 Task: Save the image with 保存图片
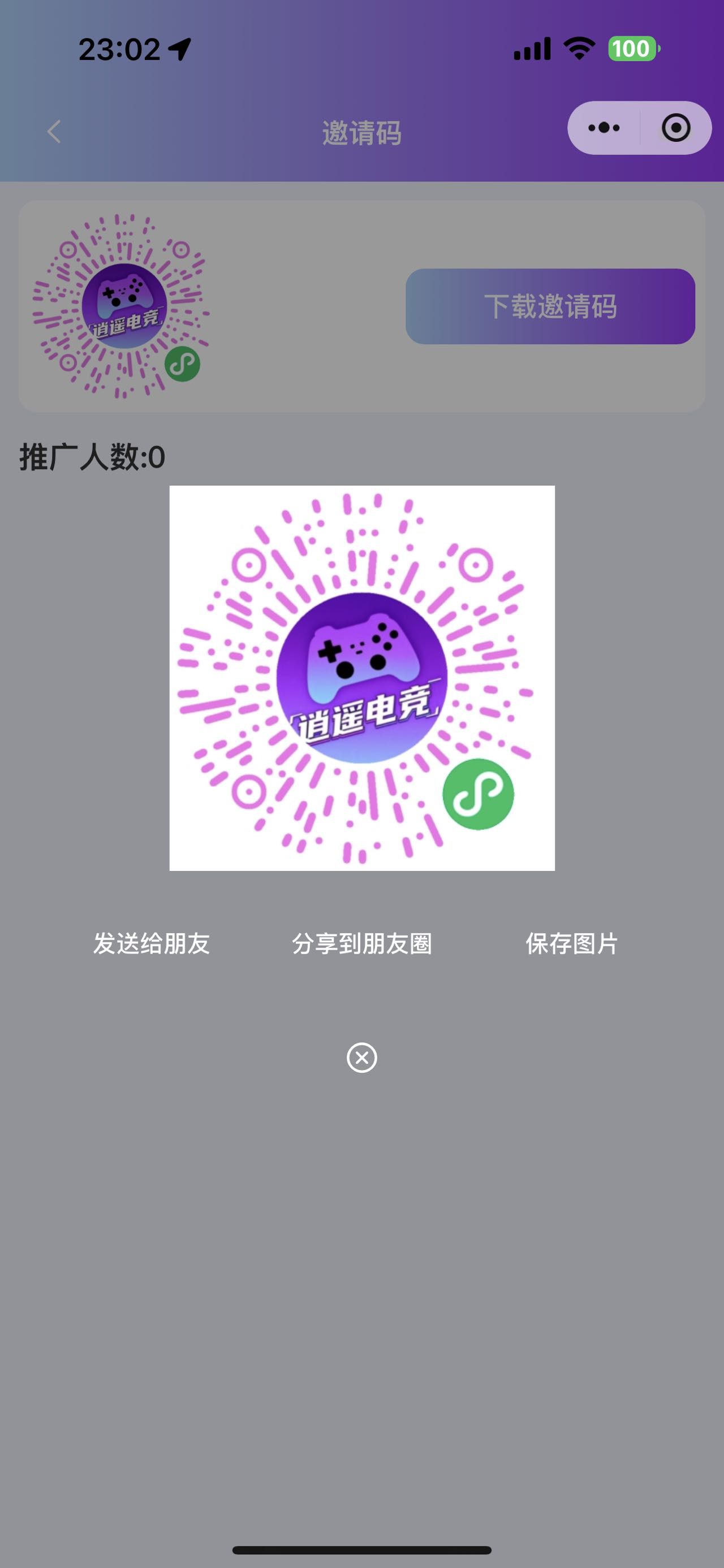[571, 943]
